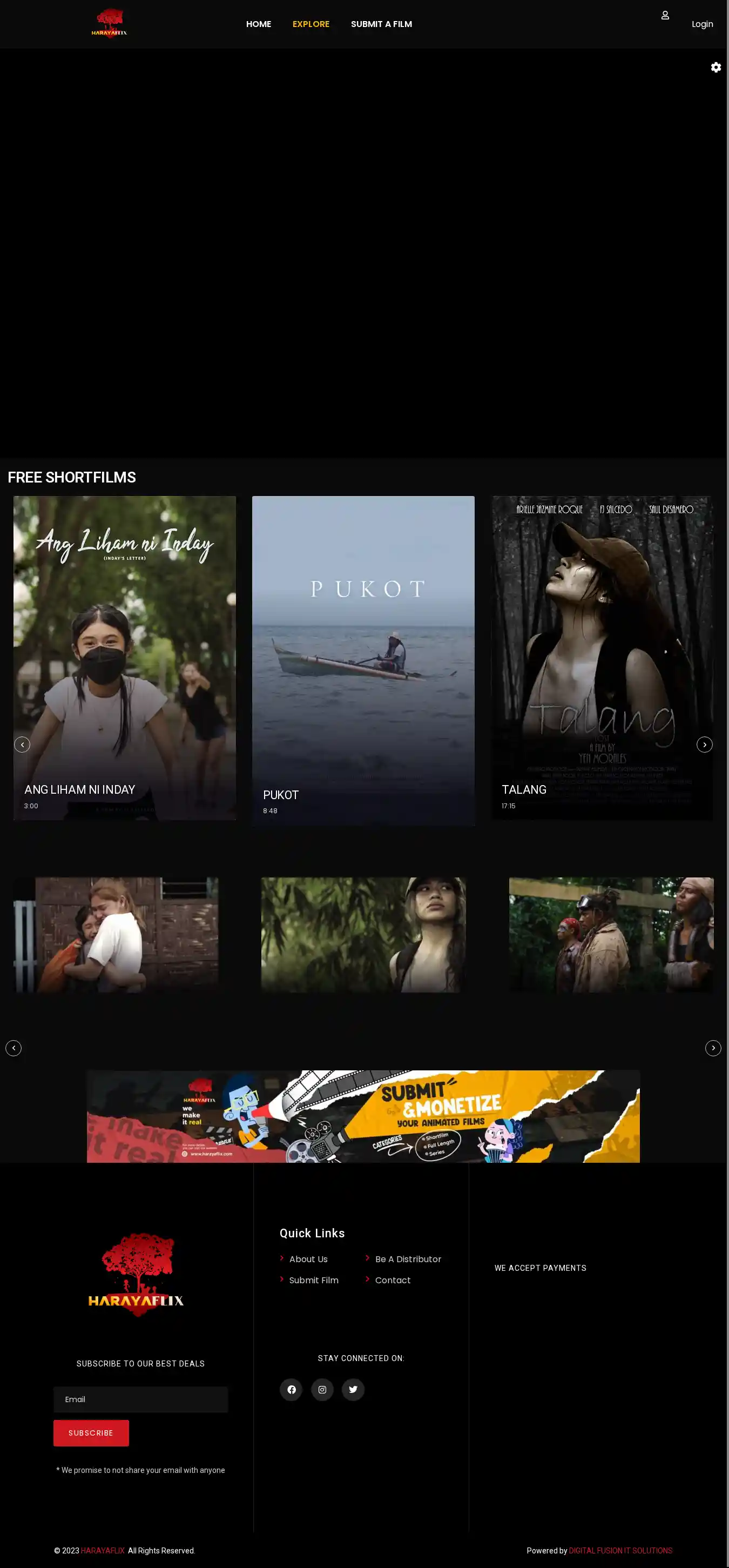Open the Contact link
729x1568 pixels.
point(393,1281)
